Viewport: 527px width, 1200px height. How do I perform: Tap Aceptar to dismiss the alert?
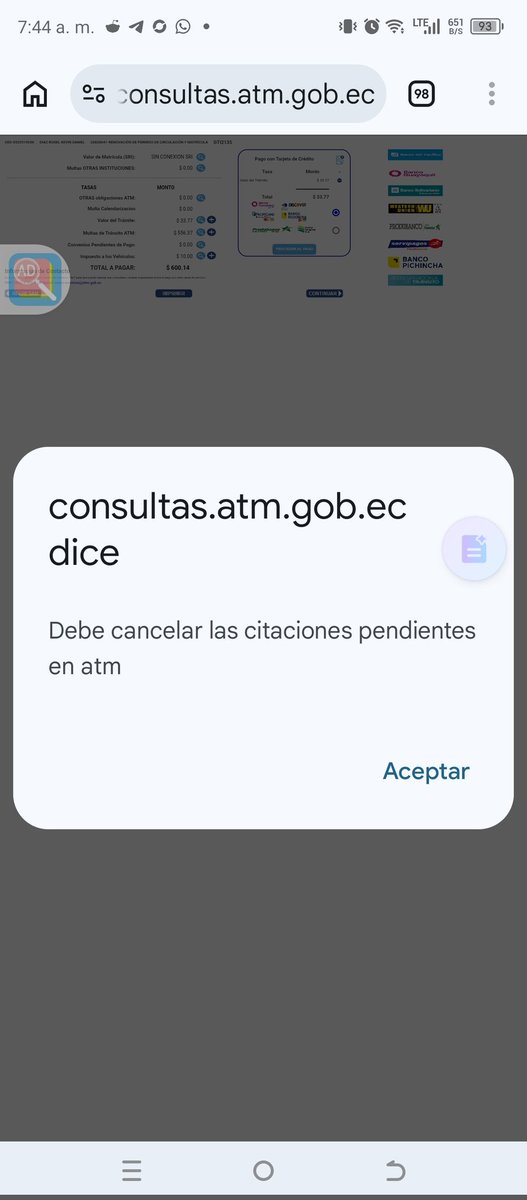coord(426,771)
